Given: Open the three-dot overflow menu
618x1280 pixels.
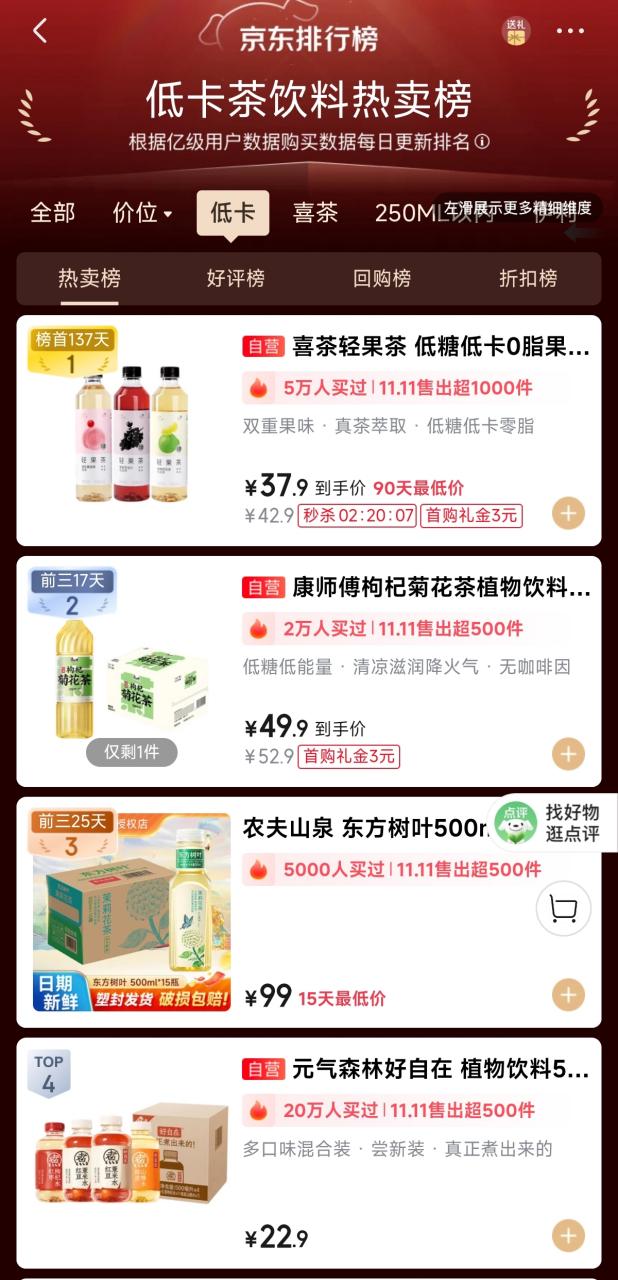Looking at the screenshot, I should click(570, 32).
